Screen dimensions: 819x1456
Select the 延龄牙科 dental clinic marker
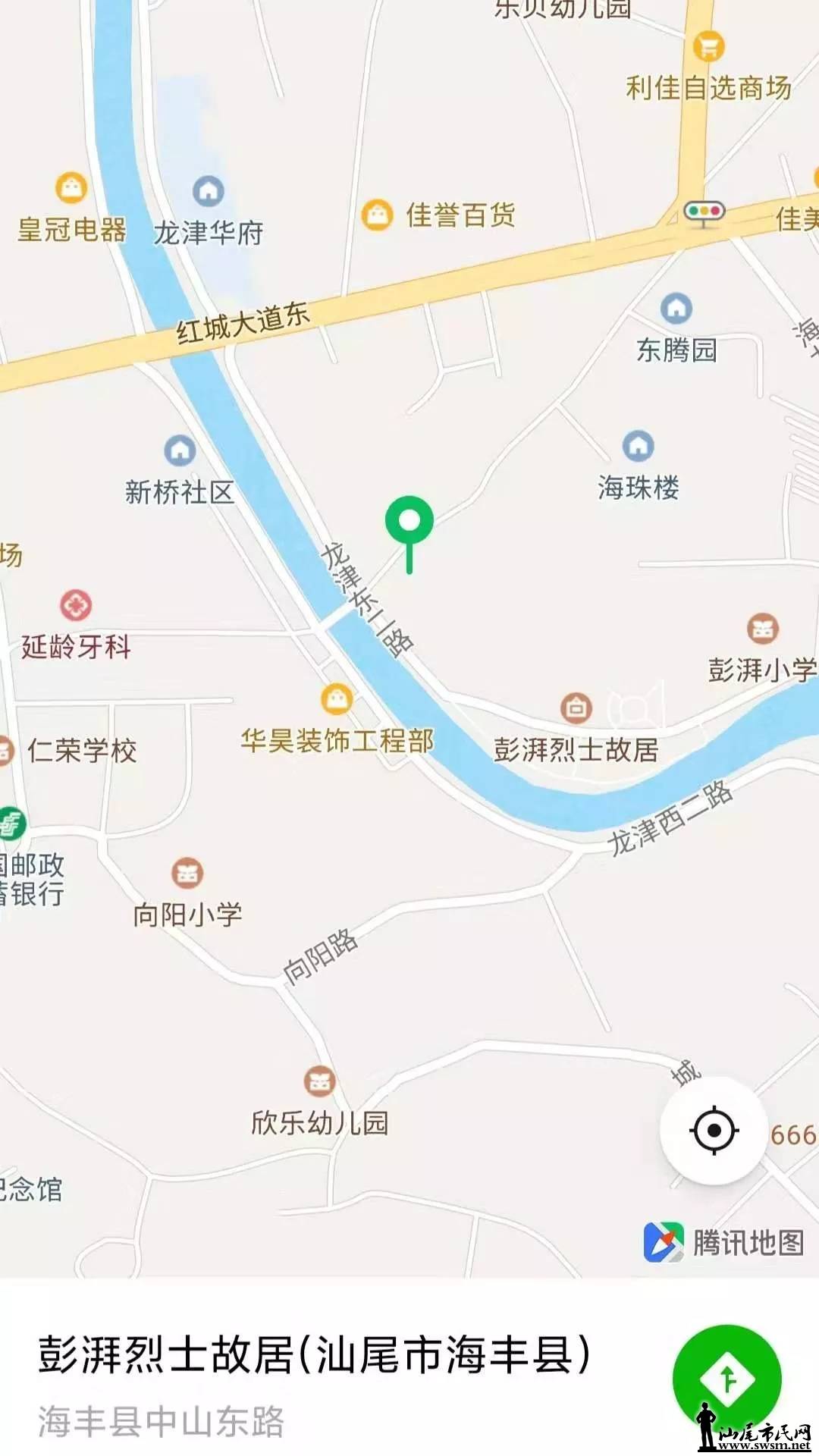point(76,606)
